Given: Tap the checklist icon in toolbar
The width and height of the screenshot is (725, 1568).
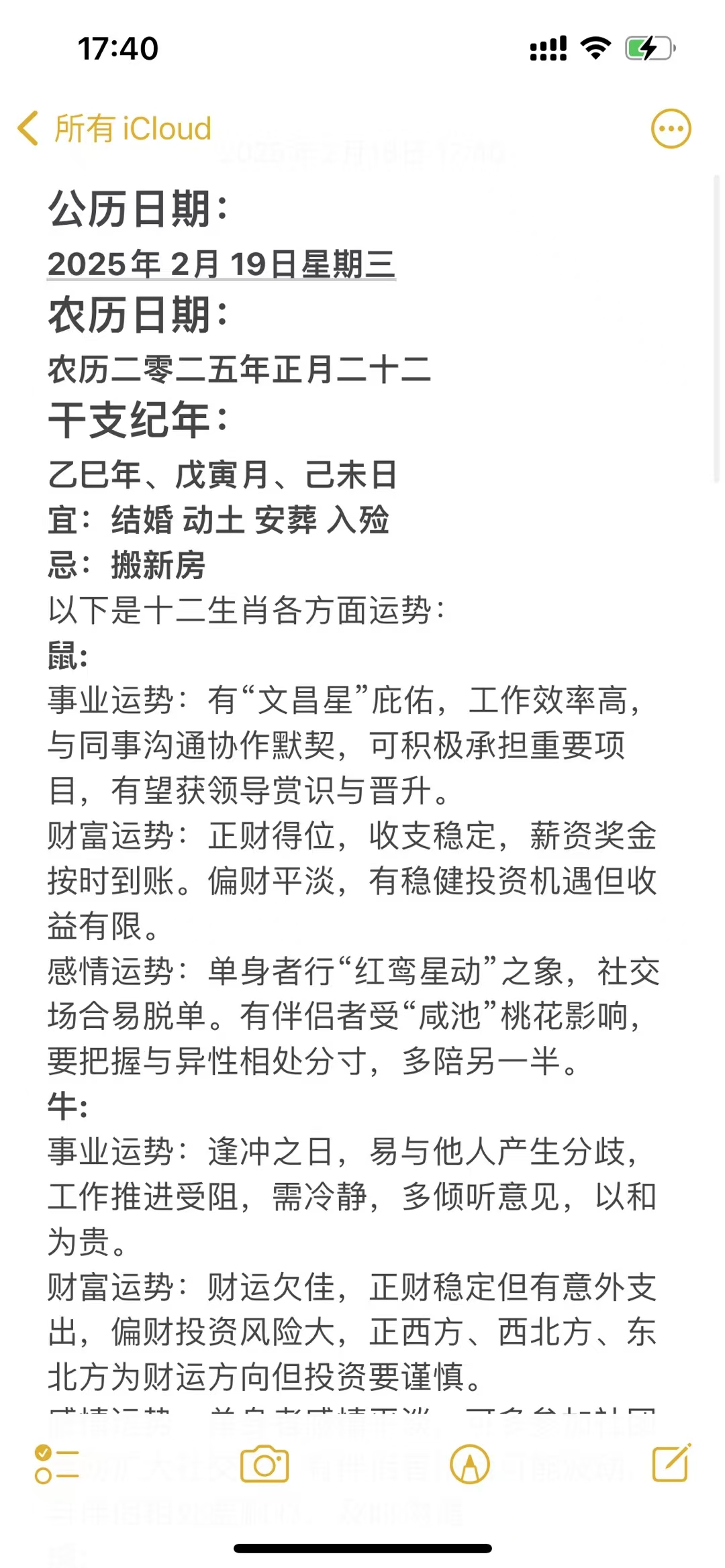Looking at the screenshot, I should [57, 1463].
